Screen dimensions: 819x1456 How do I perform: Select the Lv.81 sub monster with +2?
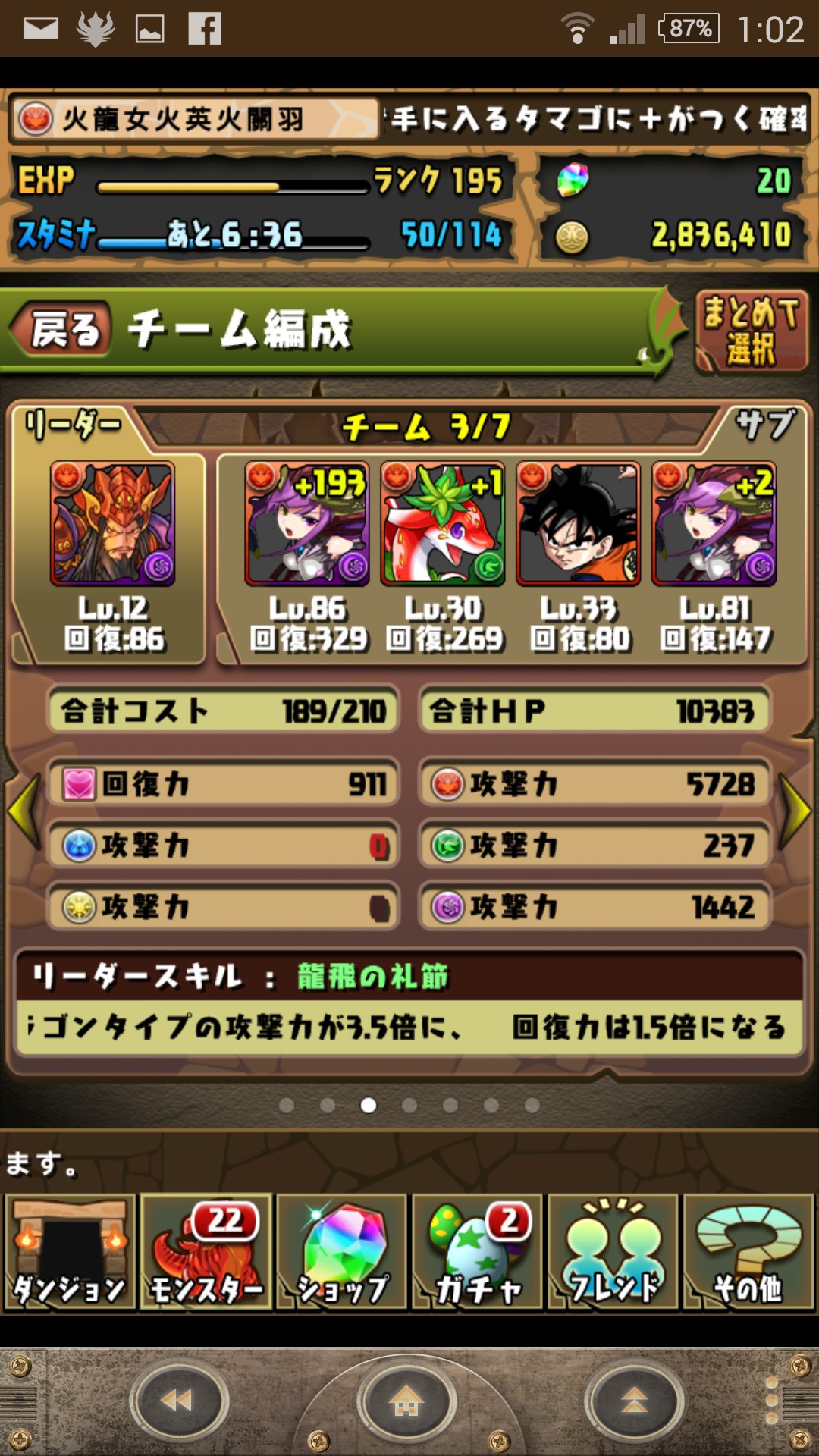click(714, 524)
